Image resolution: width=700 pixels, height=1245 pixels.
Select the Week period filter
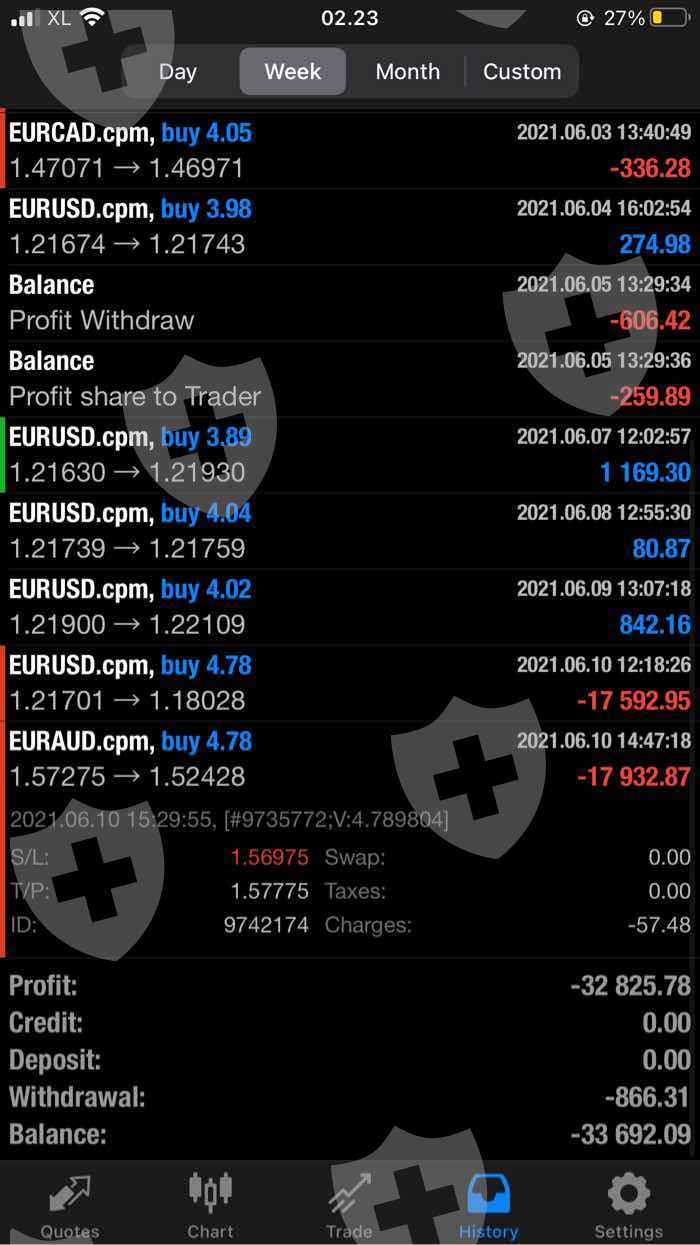coord(293,72)
